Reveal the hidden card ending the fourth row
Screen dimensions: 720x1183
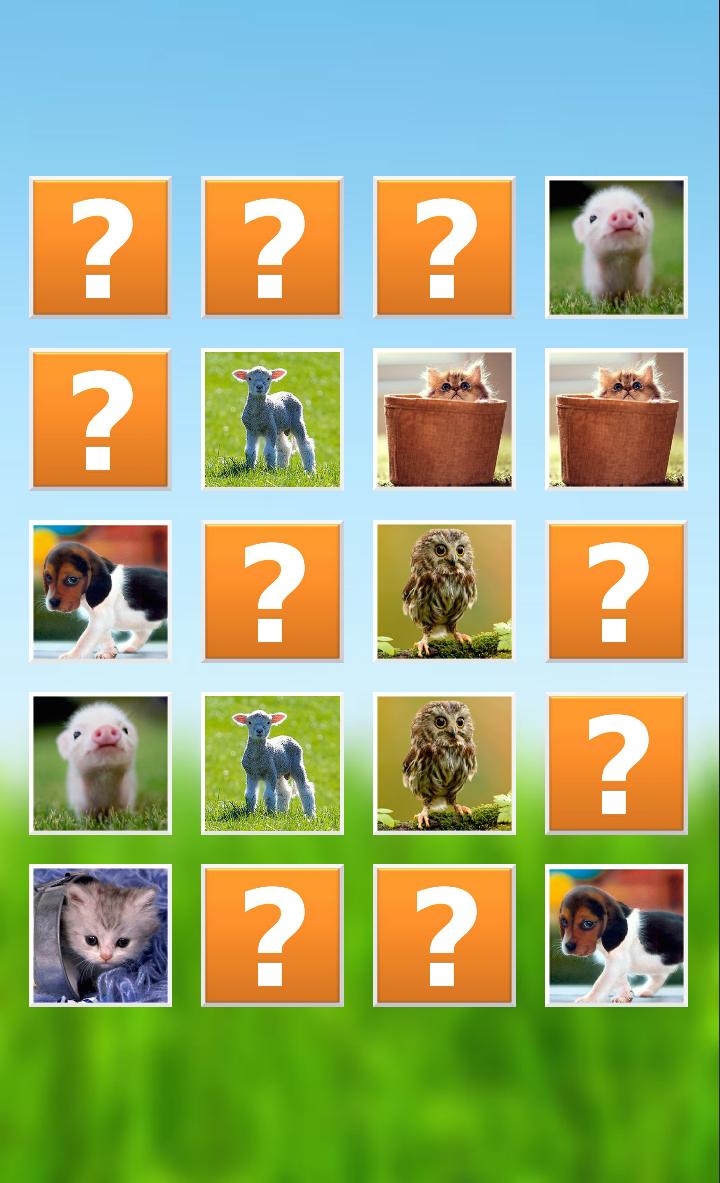click(x=615, y=762)
